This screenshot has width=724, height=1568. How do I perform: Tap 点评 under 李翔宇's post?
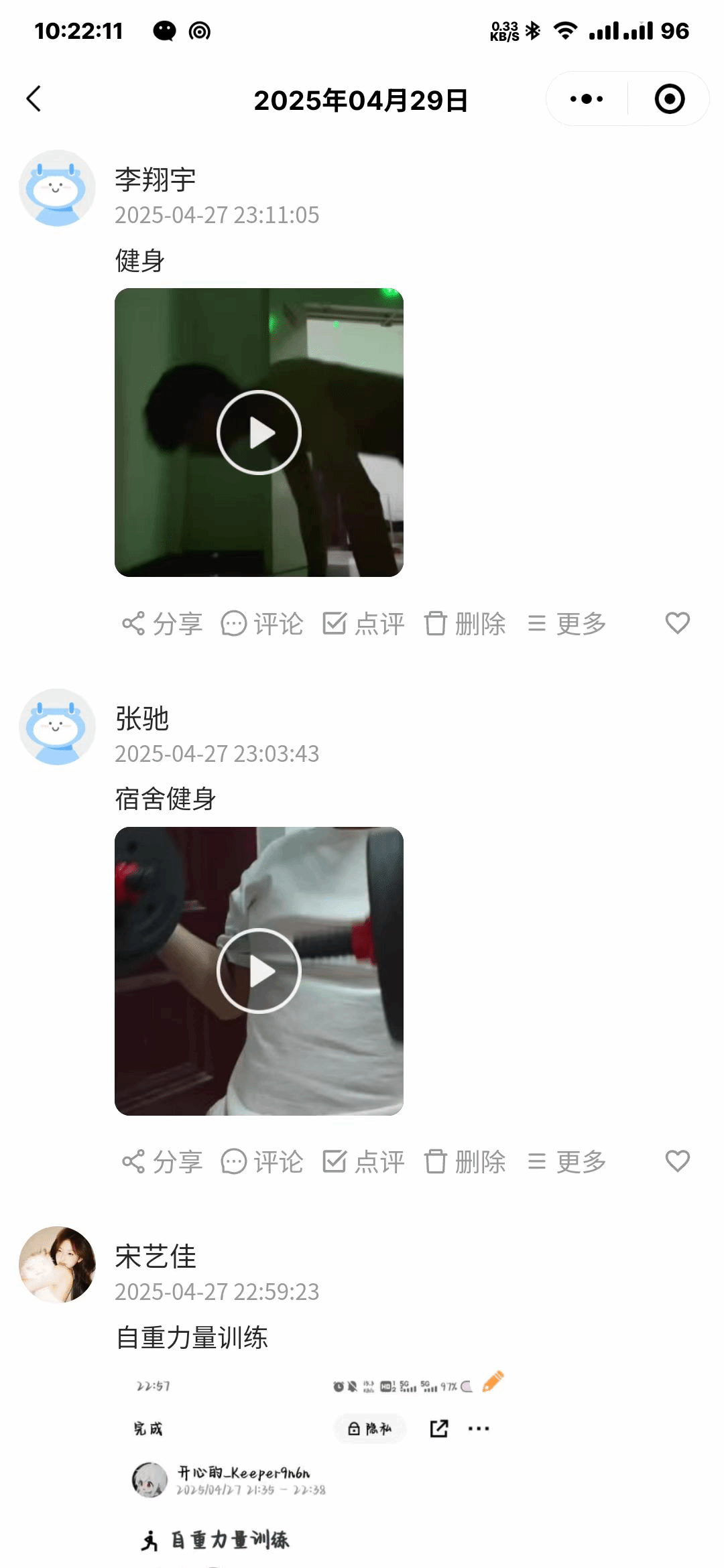363,623
